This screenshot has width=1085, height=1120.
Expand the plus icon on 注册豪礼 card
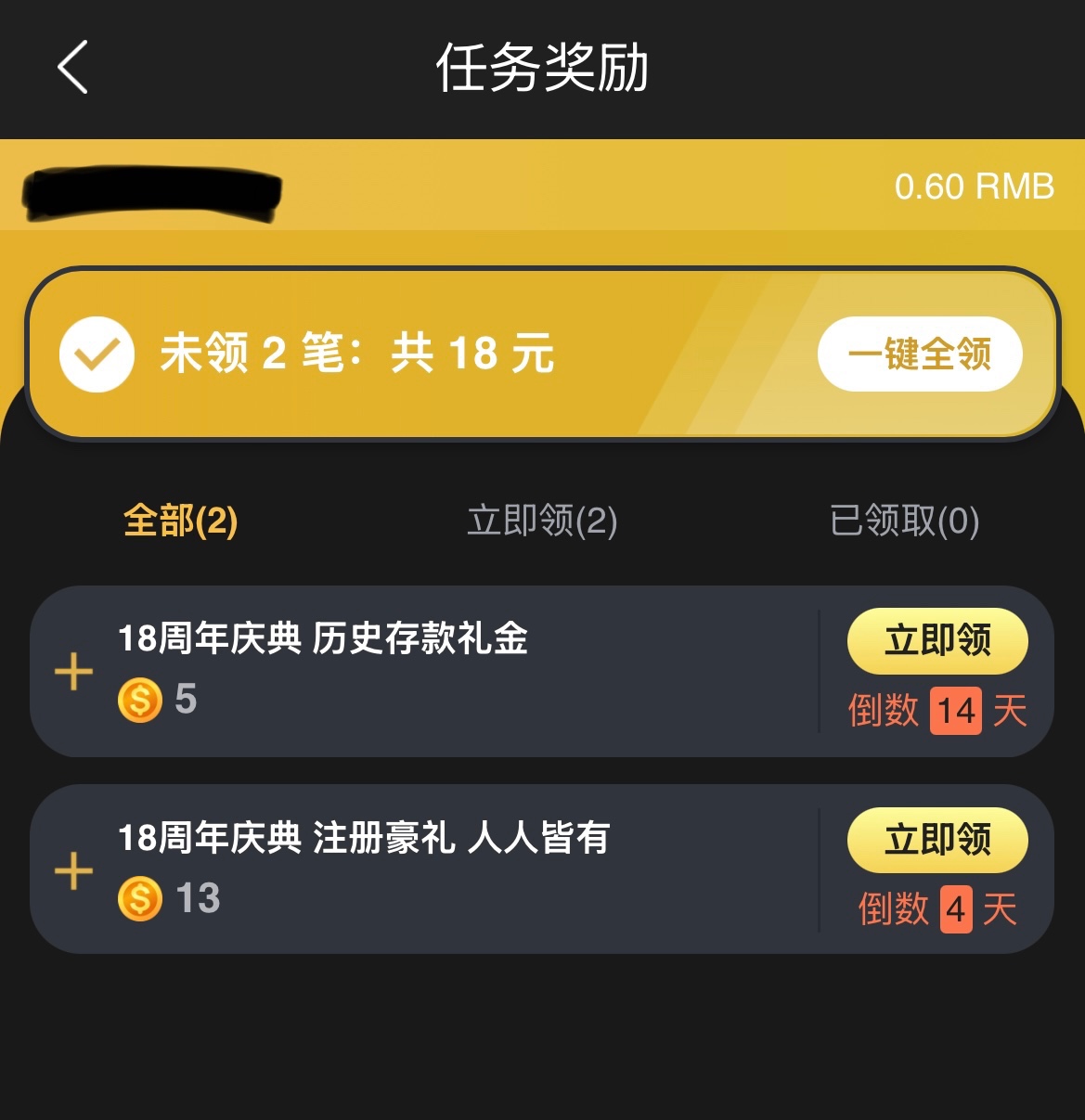[74, 871]
